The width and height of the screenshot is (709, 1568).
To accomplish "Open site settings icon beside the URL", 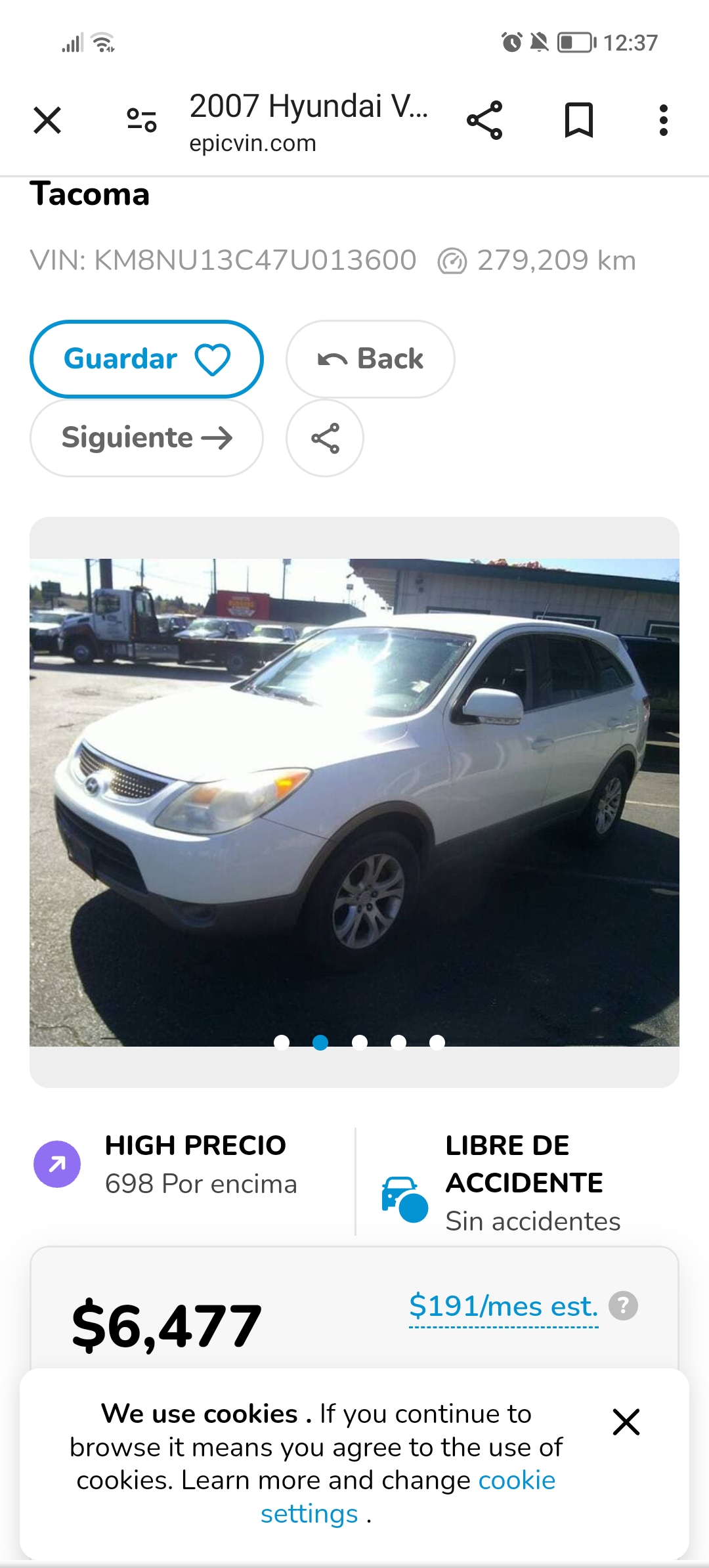I will point(142,120).
